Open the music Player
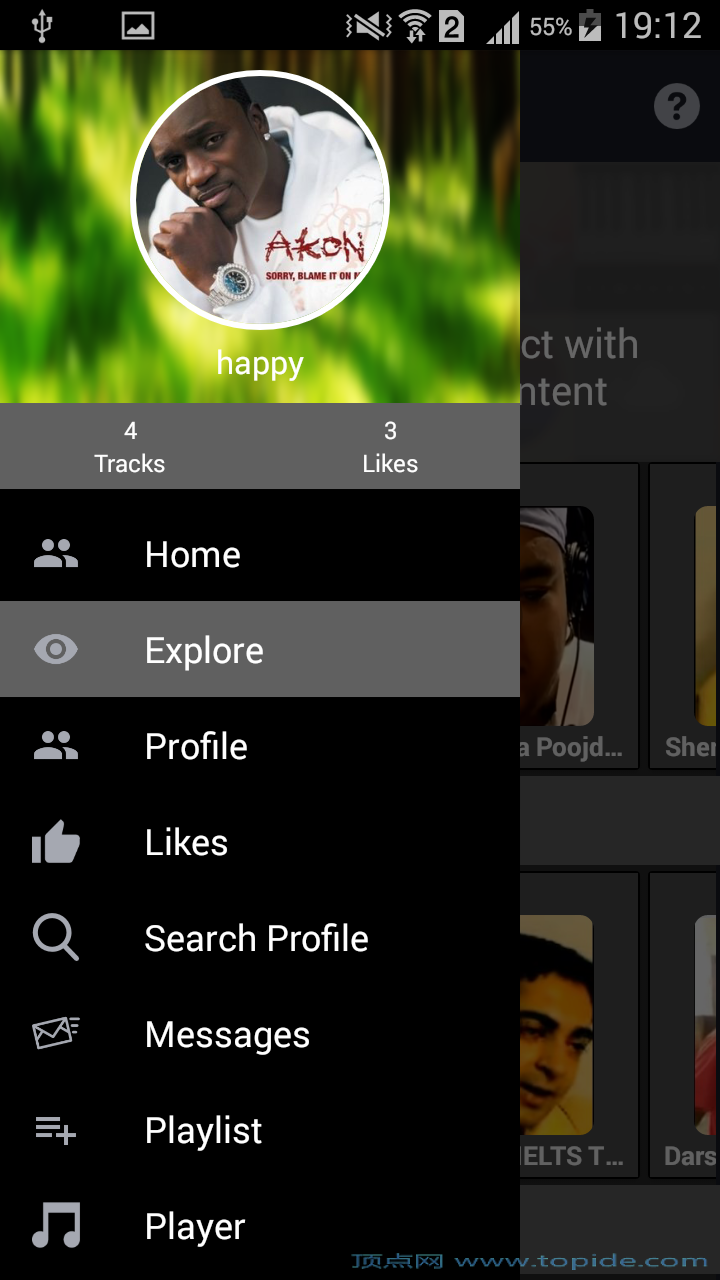The height and width of the screenshot is (1280, 720). point(195,1226)
